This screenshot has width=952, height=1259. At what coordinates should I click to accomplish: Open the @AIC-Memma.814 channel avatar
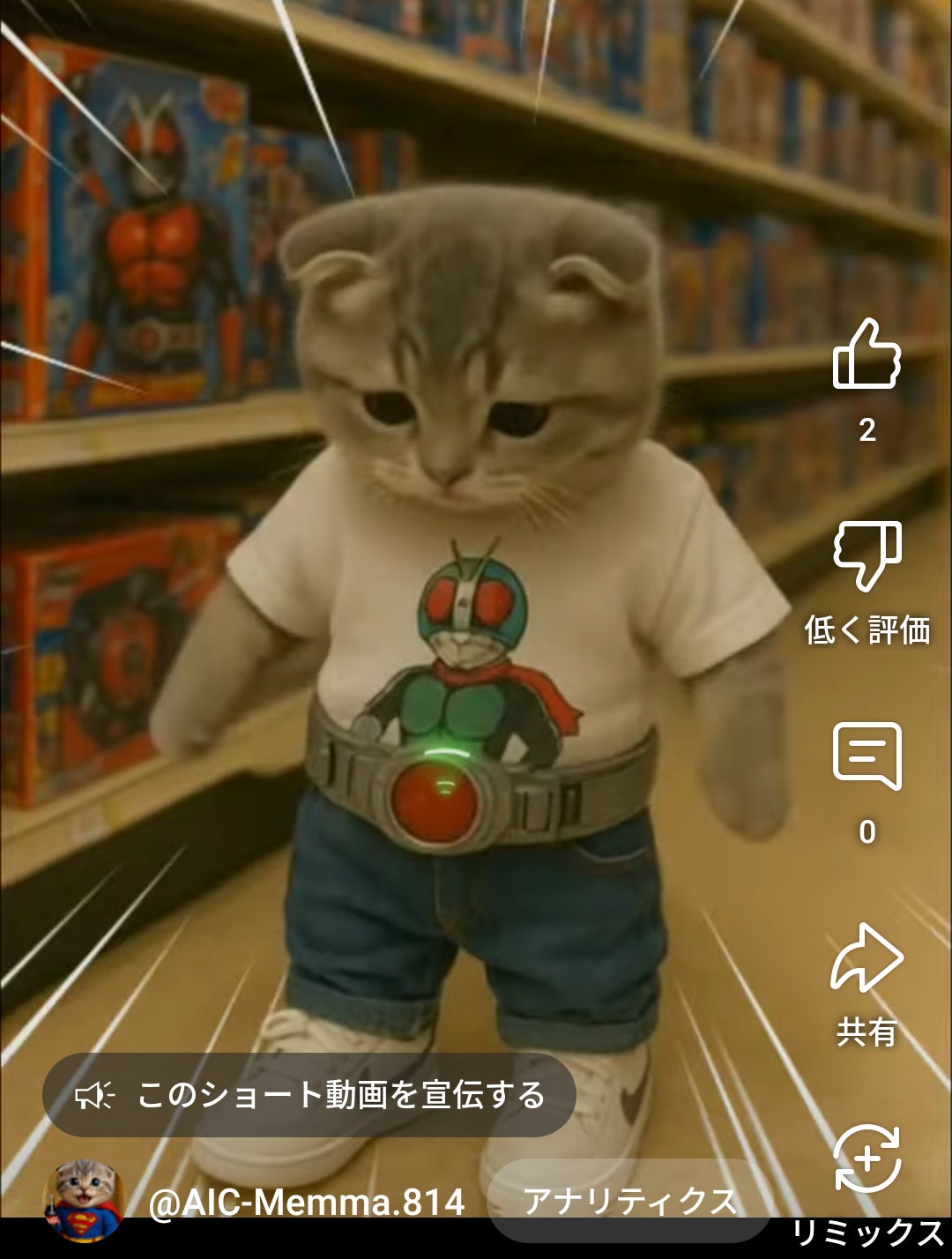point(84,1200)
